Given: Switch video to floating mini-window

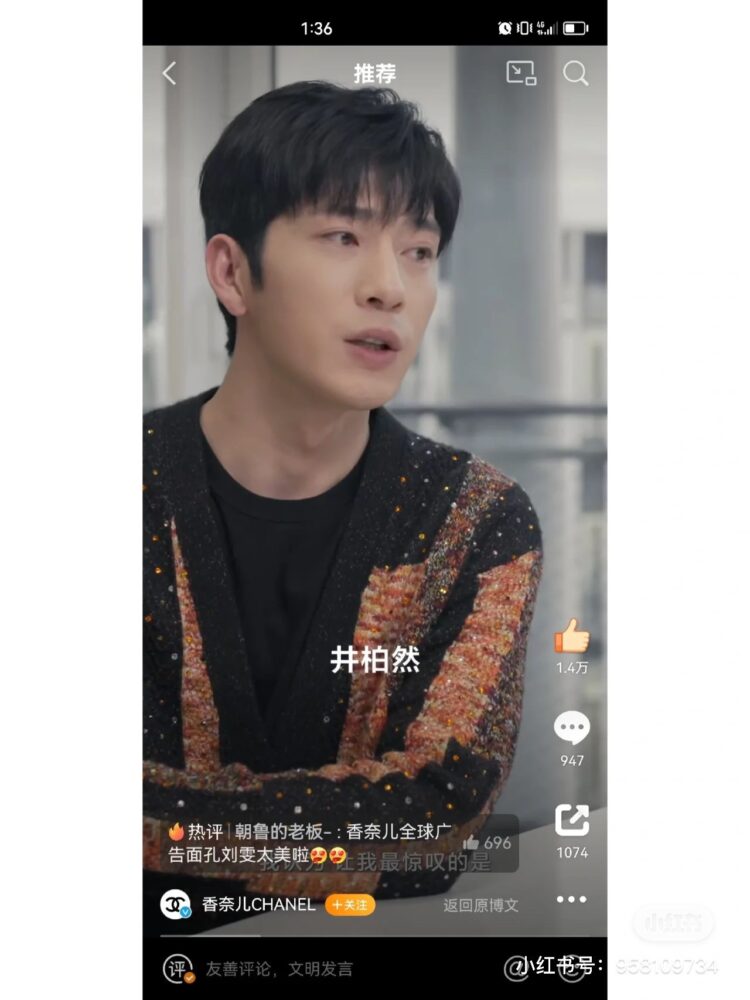Looking at the screenshot, I should click(521, 73).
